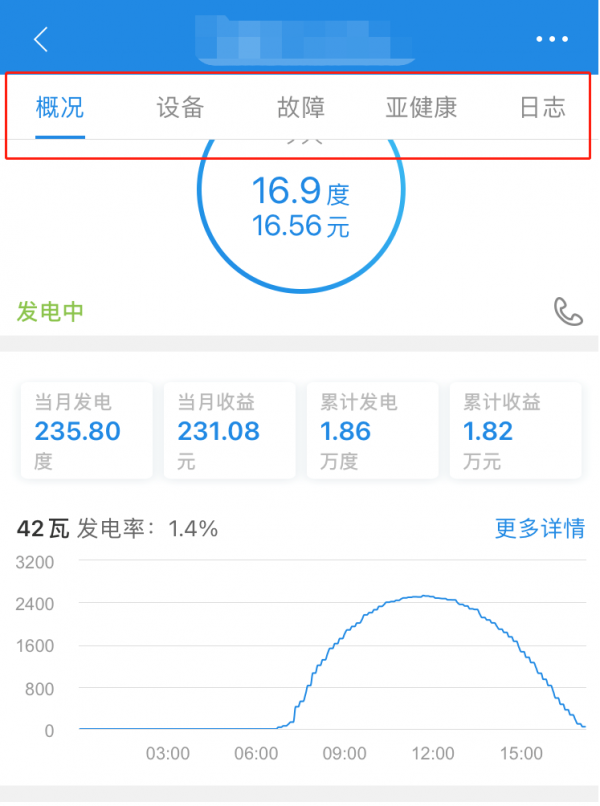Select the 概况 tab
The image size is (600, 806).
(x=60, y=108)
